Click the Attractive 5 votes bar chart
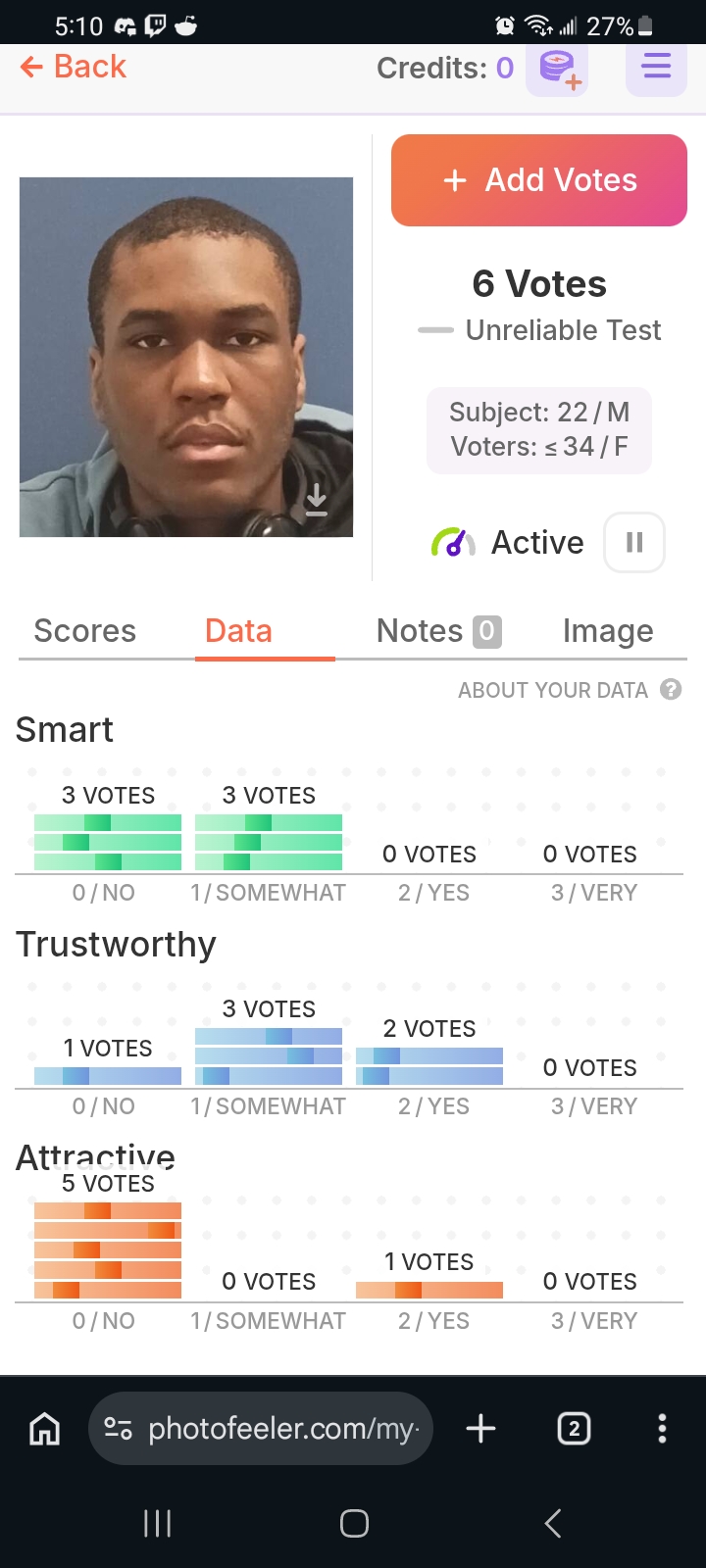Screen dimensions: 706x1568 107,1245
